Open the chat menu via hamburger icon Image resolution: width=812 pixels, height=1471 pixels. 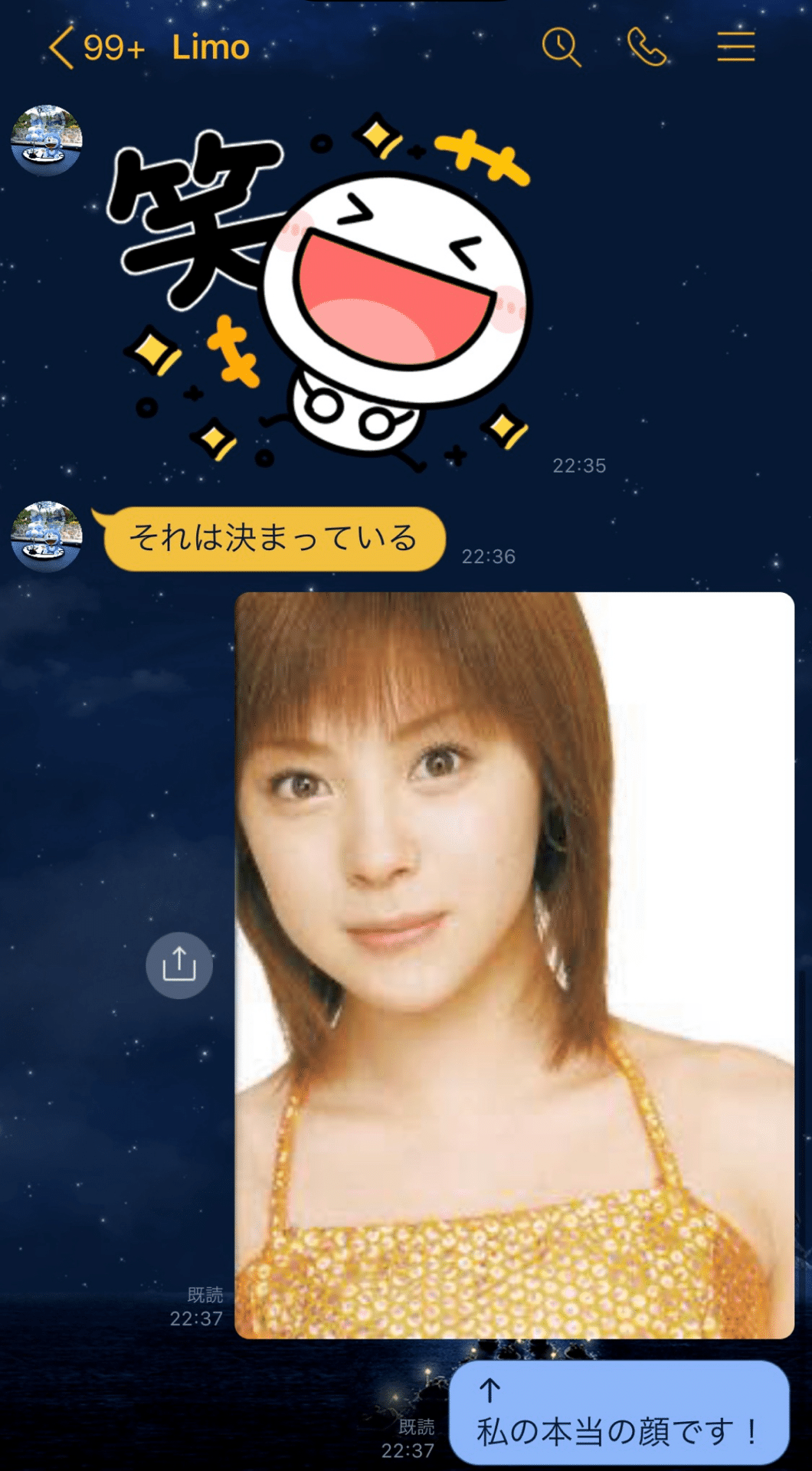(735, 48)
